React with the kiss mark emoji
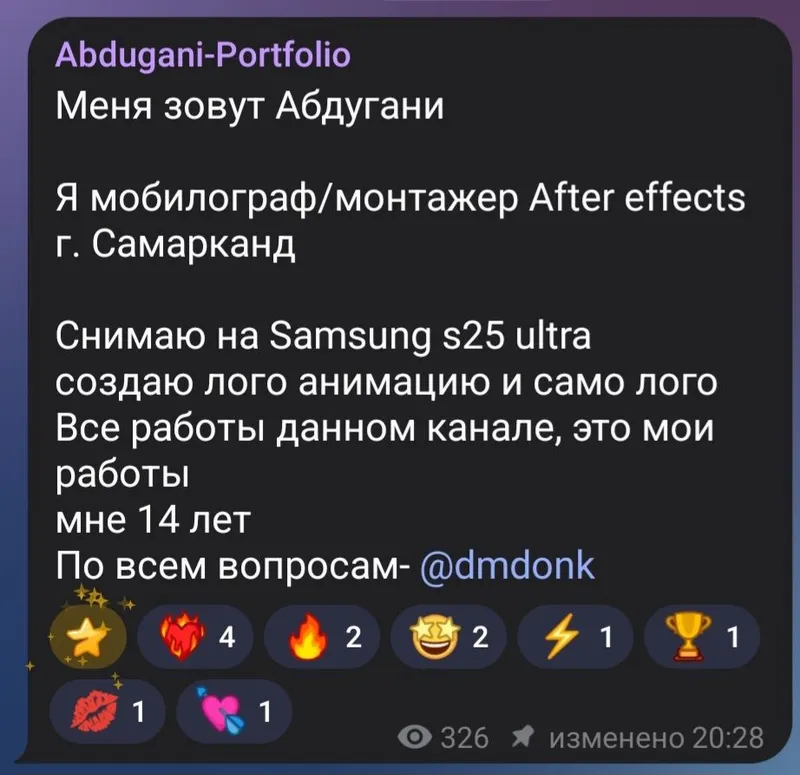Image resolution: width=800 pixels, height=775 pixels. coord(107,711)
